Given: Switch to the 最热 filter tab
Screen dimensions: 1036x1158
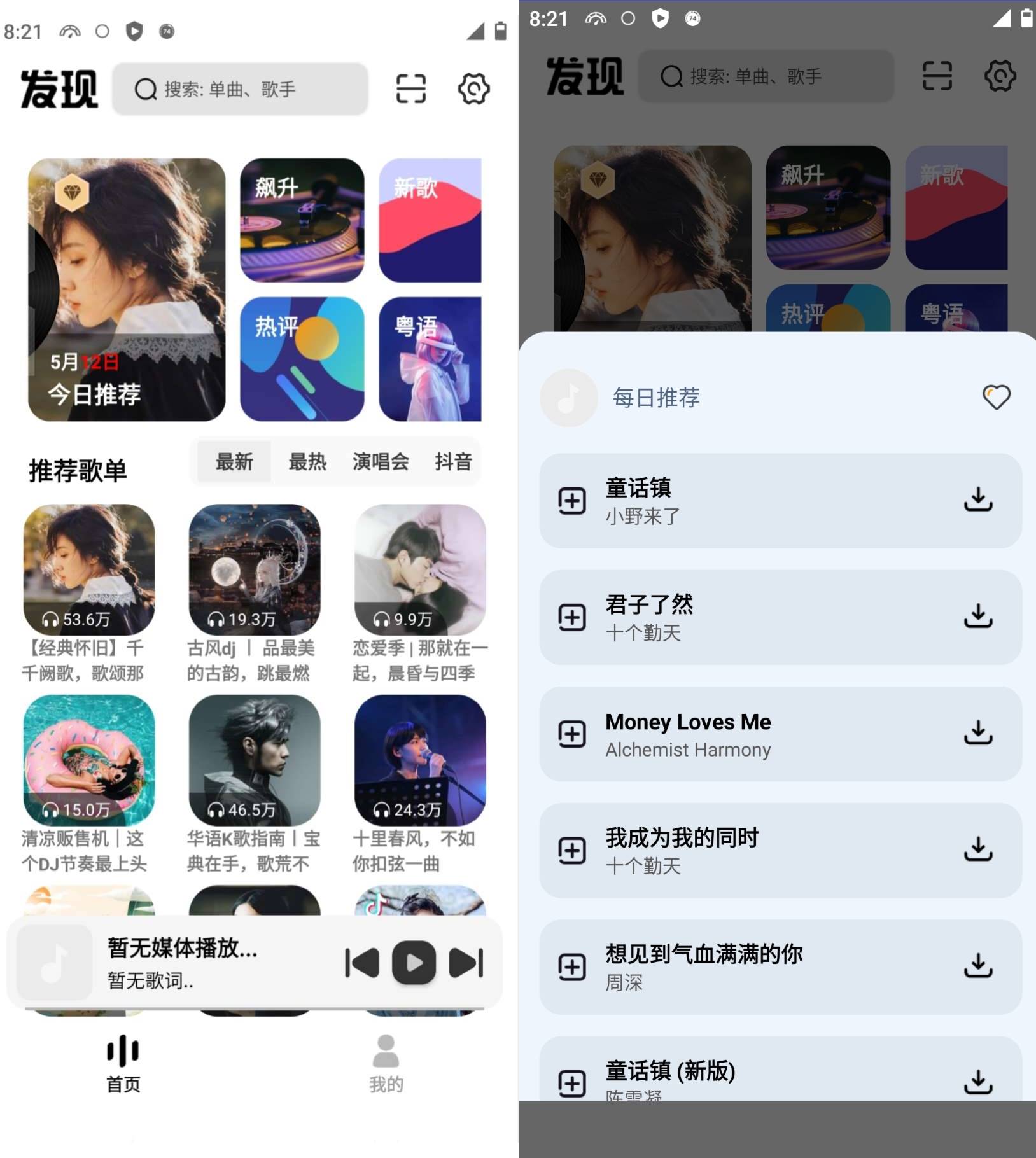Looking at the screenshot, I should point(308,462).
